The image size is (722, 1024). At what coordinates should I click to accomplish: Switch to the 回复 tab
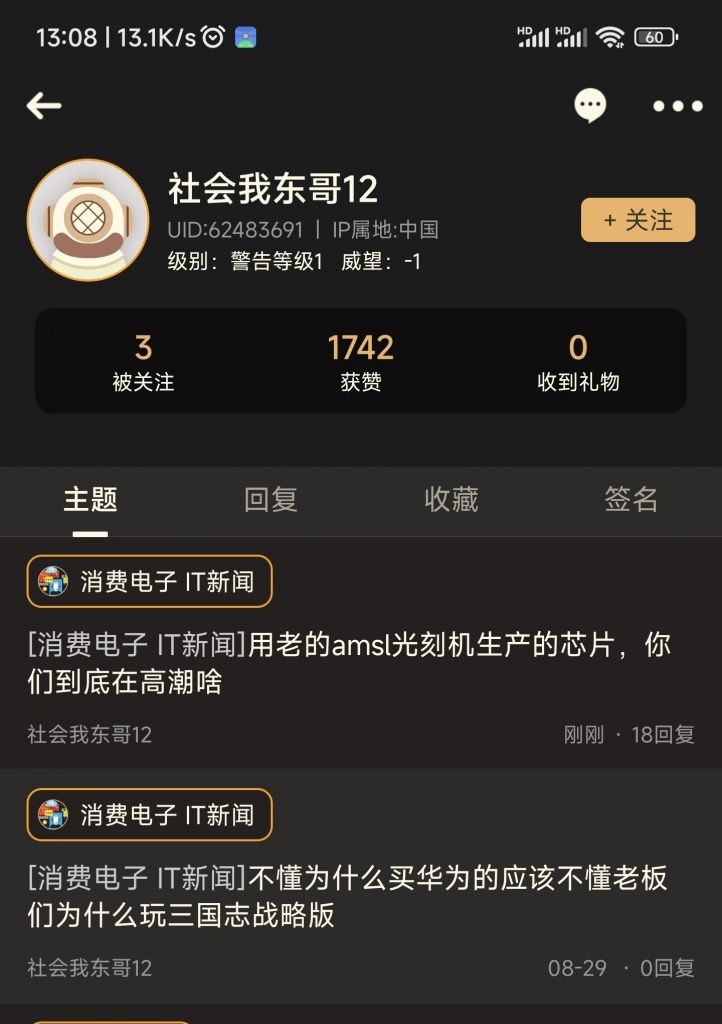point(271,500)
